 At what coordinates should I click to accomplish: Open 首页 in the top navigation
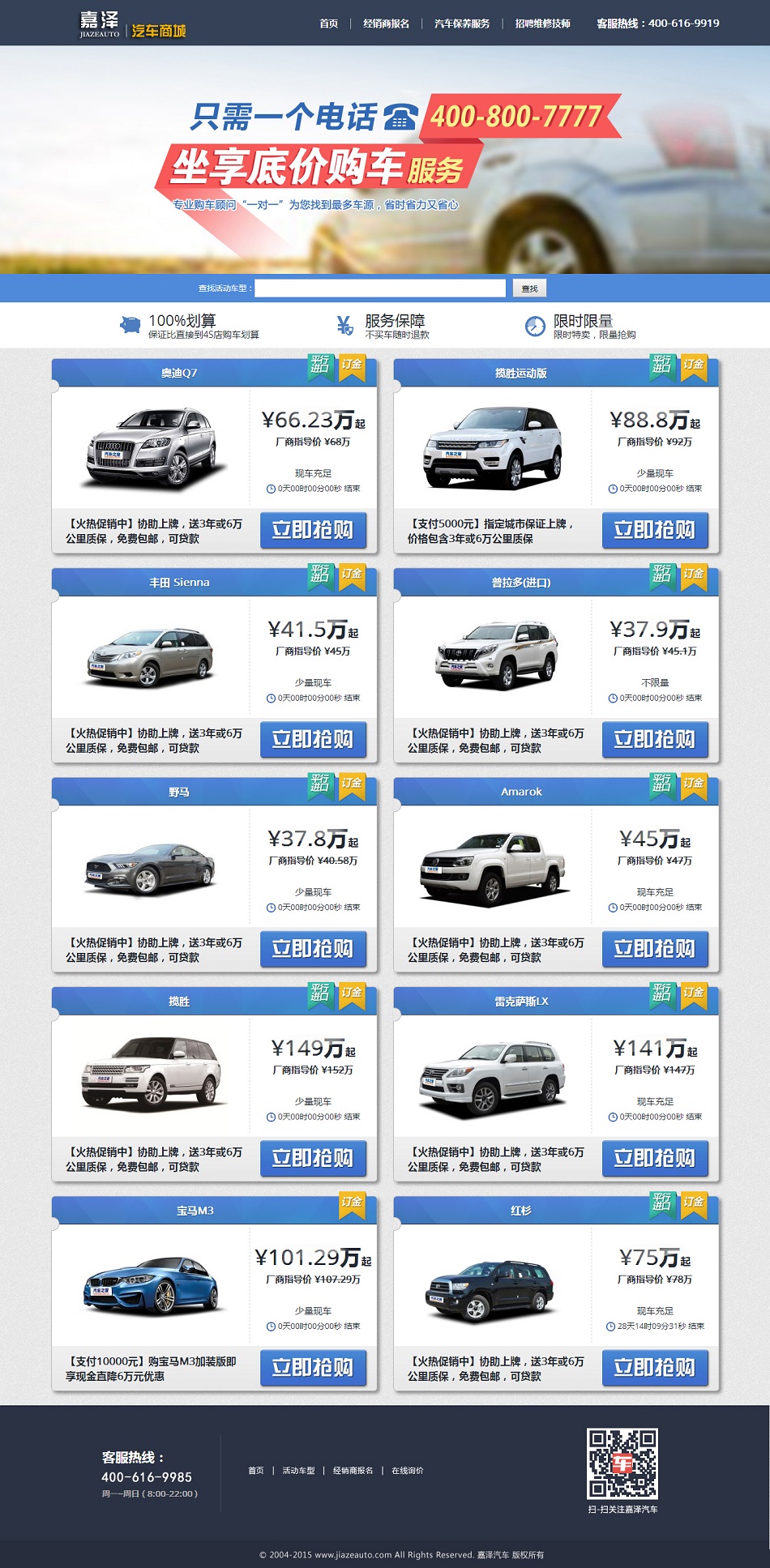click(328, 23)
